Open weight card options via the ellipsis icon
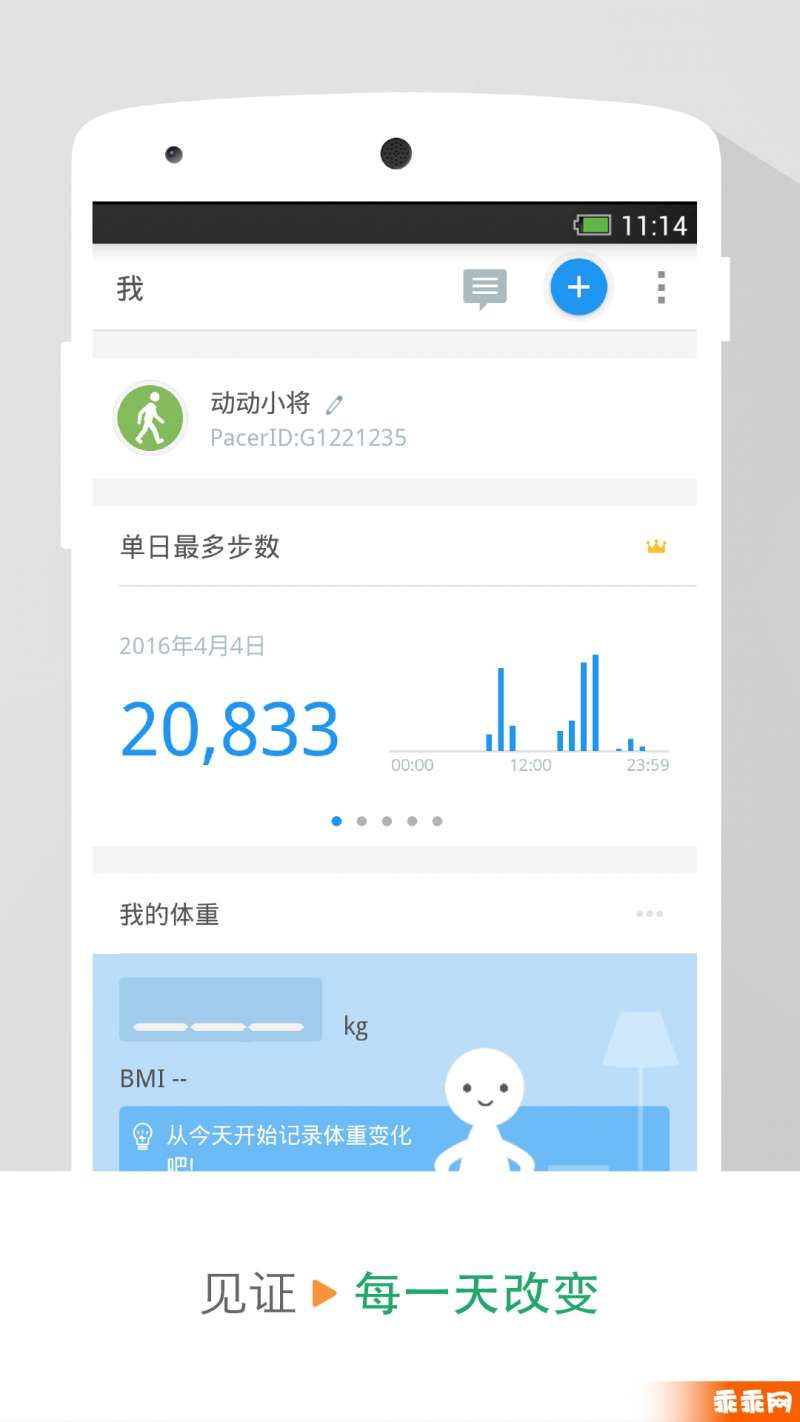 (649, 913)
